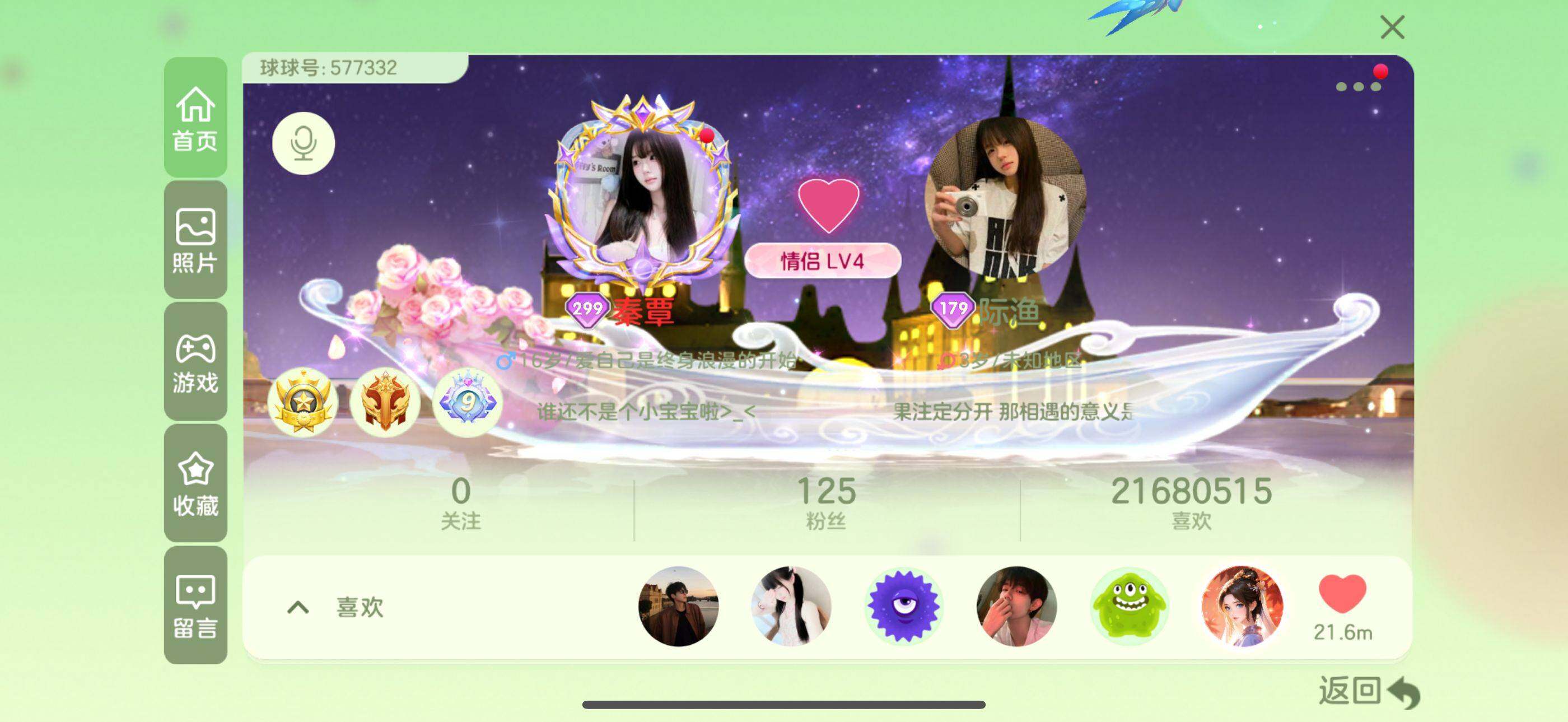
Task: Open the 情侣 LV4 couple badge
Action: [x=822, y=261]
